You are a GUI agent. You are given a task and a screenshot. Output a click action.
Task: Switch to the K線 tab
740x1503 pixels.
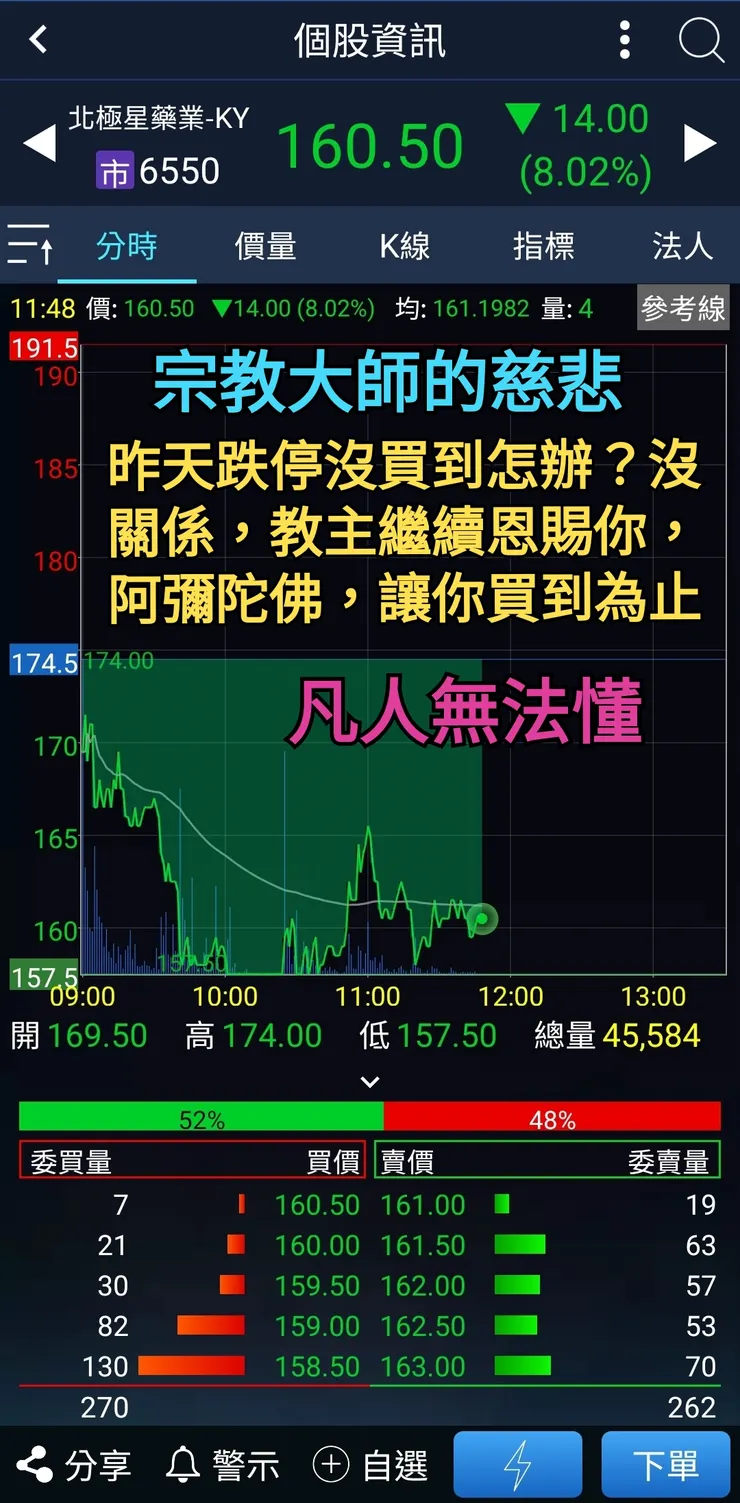coord(404,246)
